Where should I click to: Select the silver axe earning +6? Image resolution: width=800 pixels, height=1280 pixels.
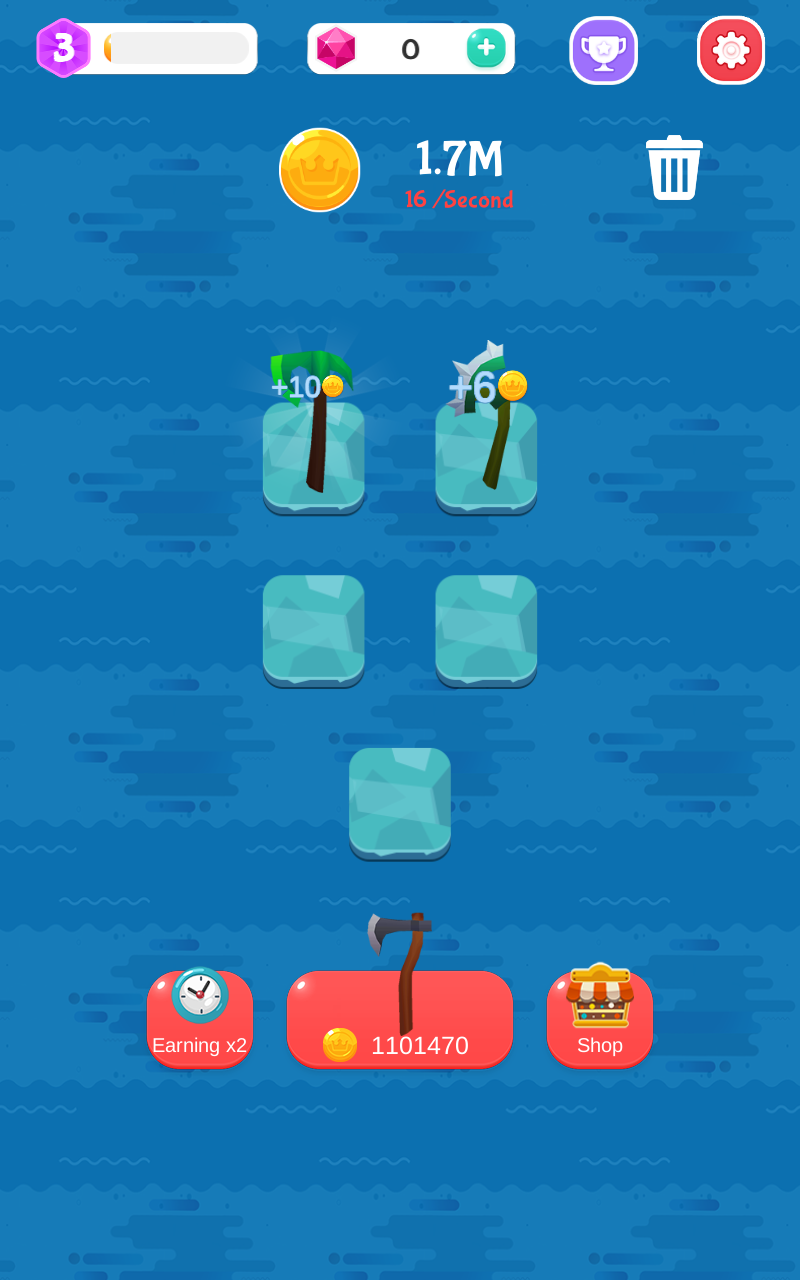(x=486, y=440)
